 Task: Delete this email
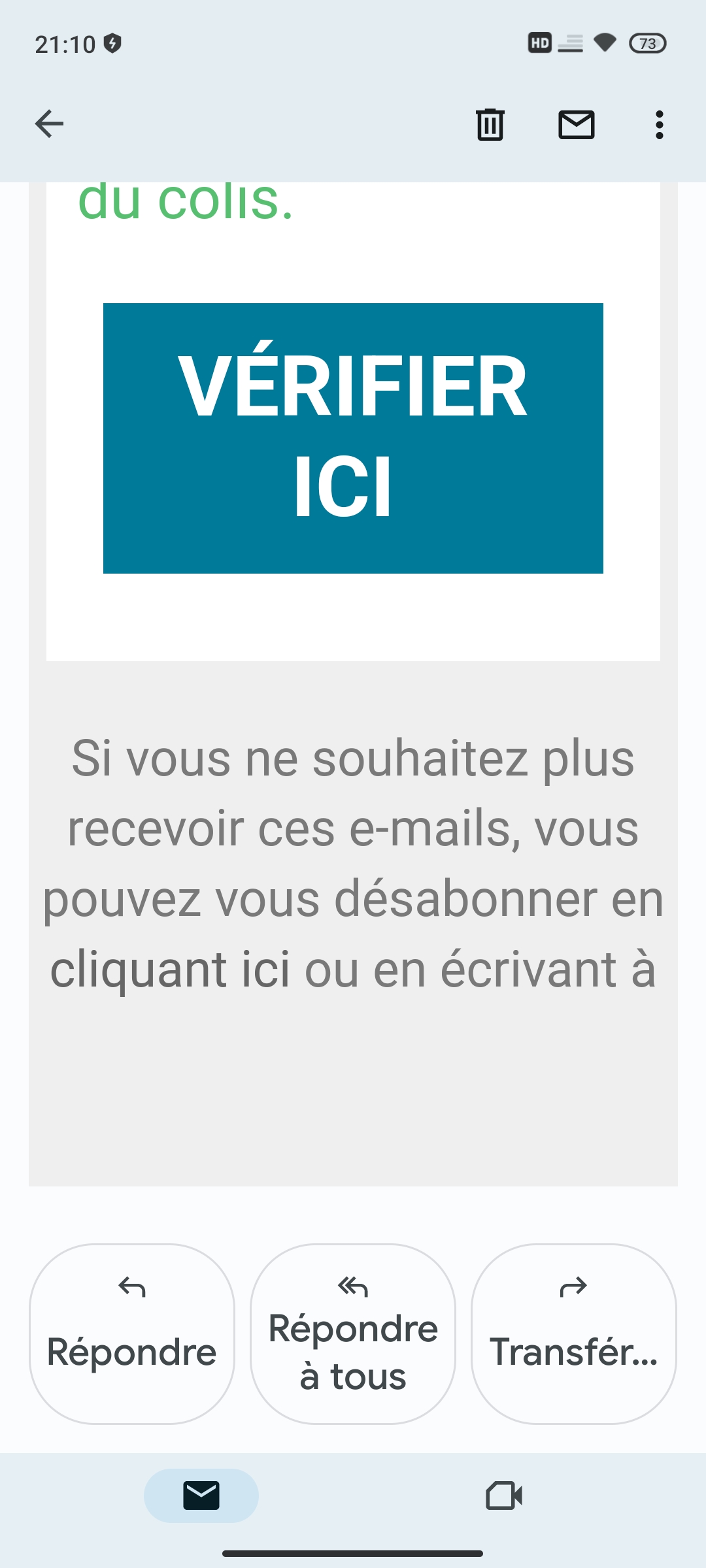(x=490, y=124)
